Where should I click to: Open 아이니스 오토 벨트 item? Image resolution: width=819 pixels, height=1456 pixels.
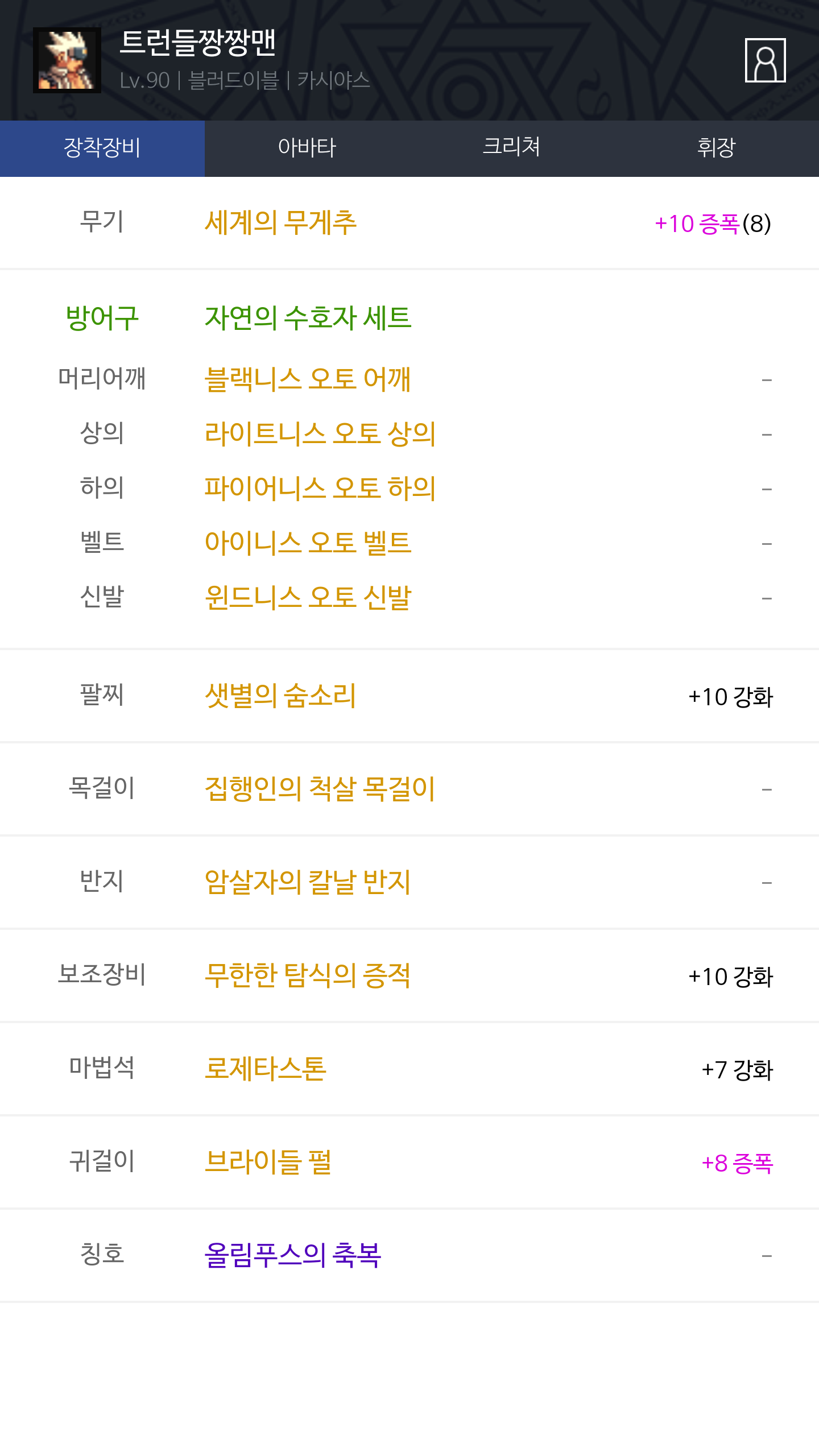[x=308, y=543]
